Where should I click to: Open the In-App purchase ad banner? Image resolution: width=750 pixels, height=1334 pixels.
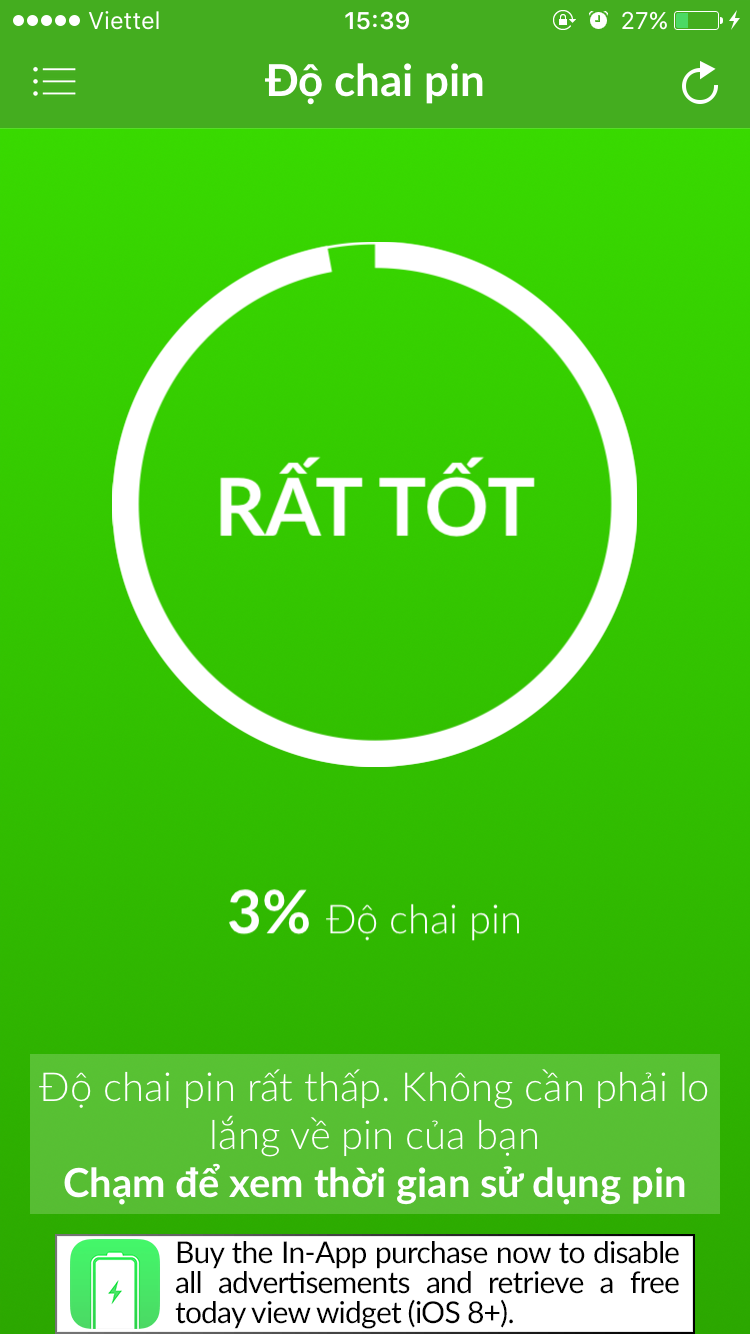click(x=375, y=1283)
